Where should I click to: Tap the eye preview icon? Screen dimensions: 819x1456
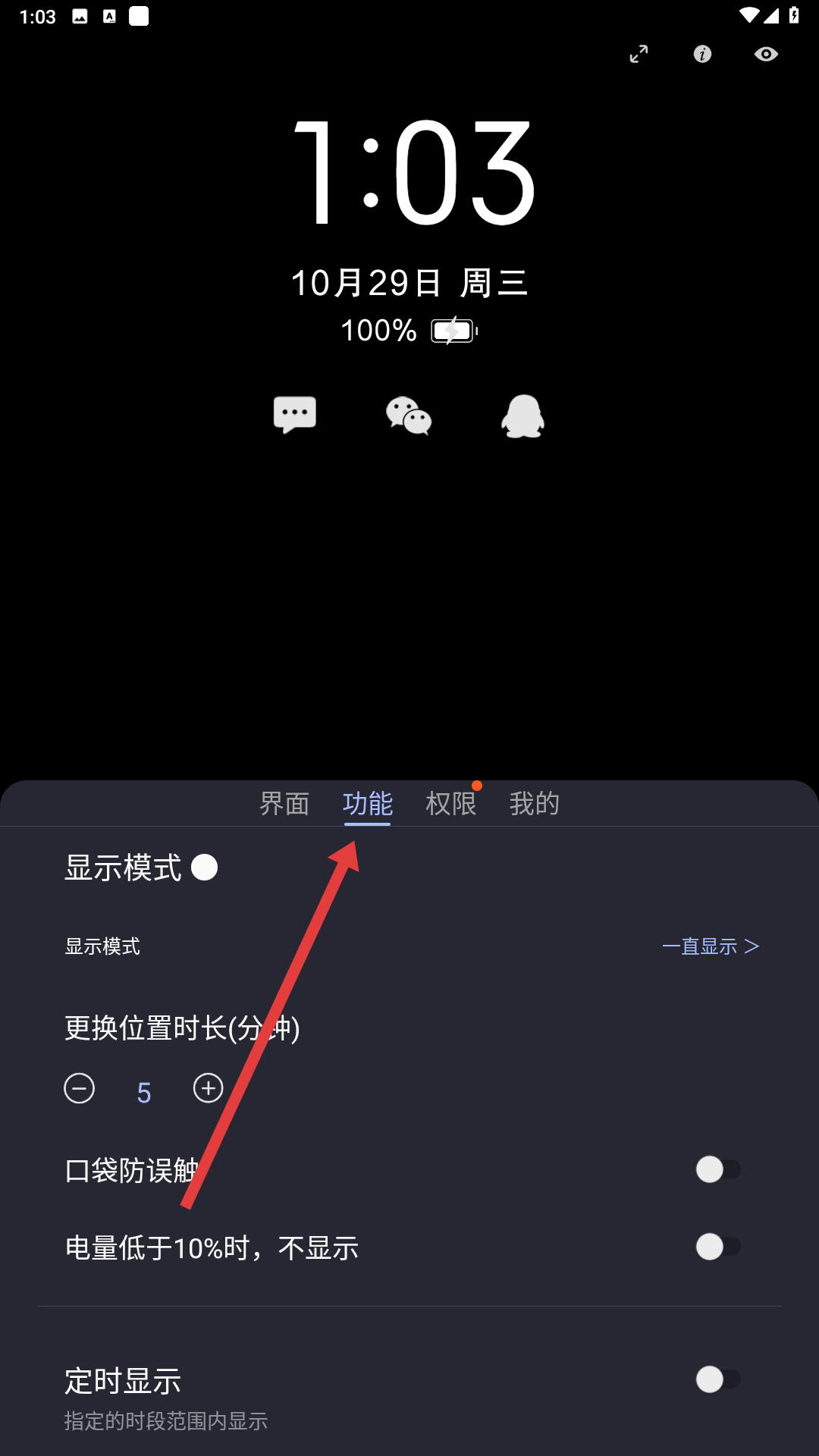(x=766, y=54)
